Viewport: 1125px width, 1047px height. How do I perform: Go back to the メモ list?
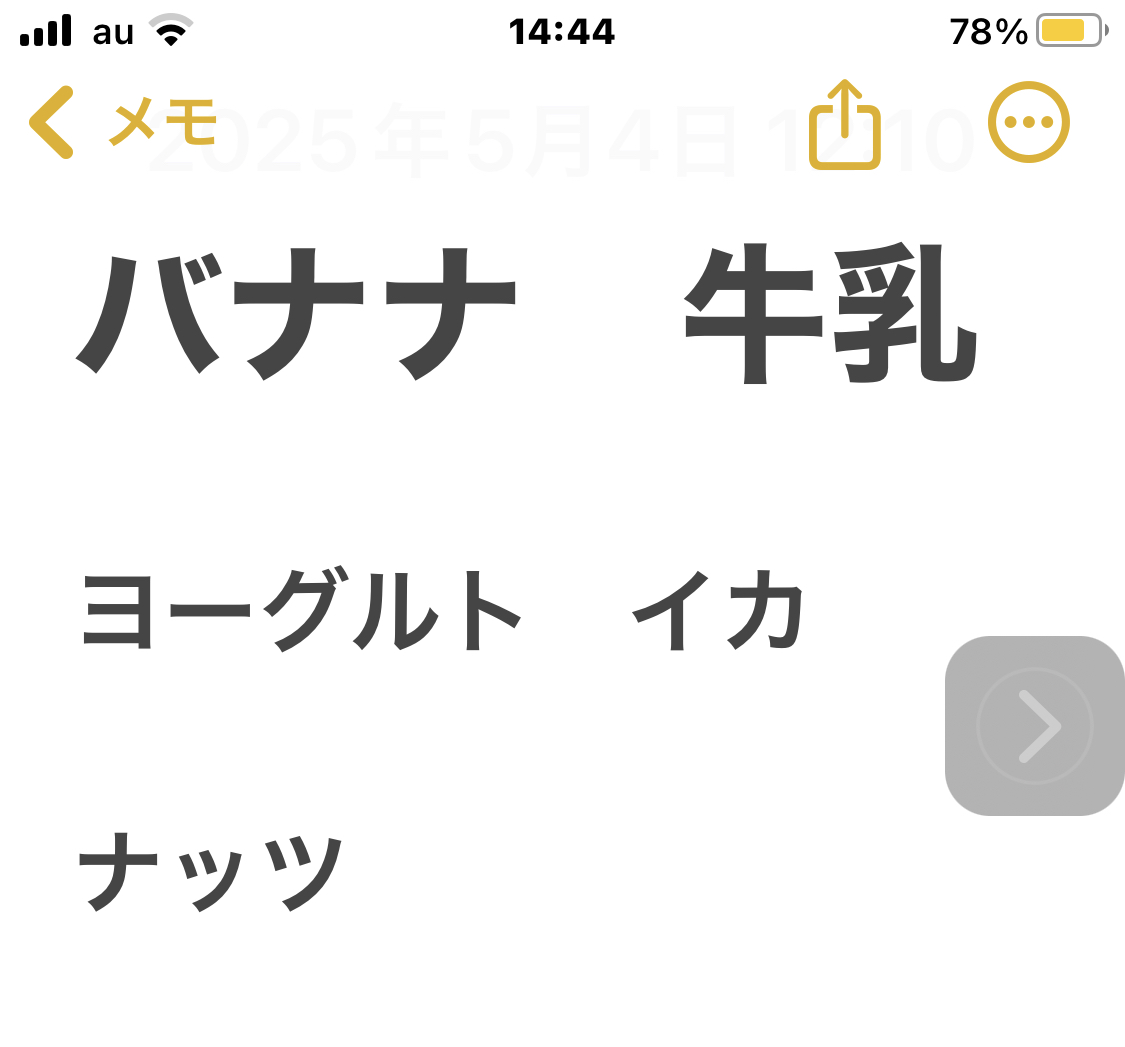tap(120, 124)
